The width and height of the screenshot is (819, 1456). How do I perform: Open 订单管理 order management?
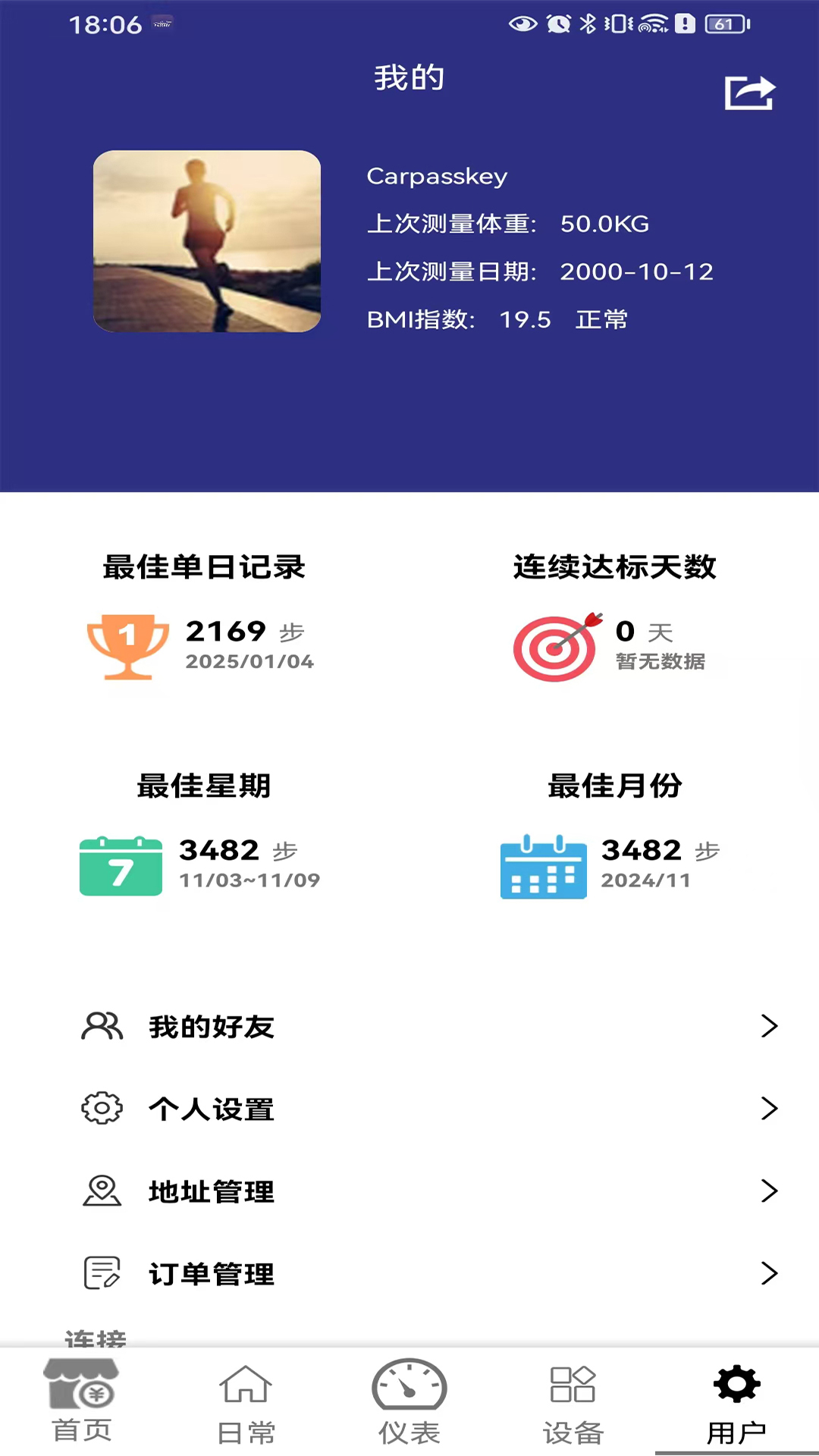211,1273
